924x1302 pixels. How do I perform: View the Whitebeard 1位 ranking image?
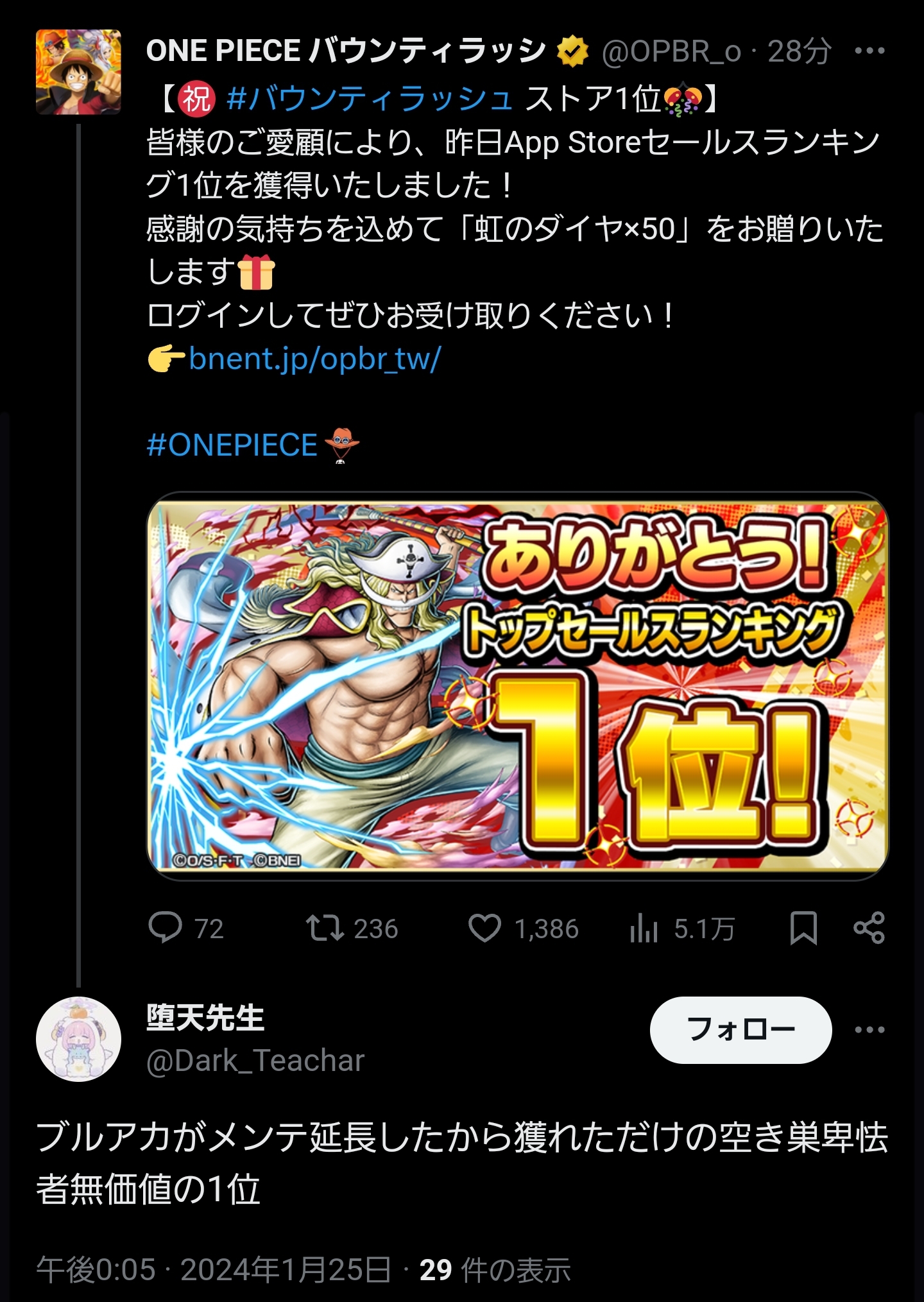517,685
